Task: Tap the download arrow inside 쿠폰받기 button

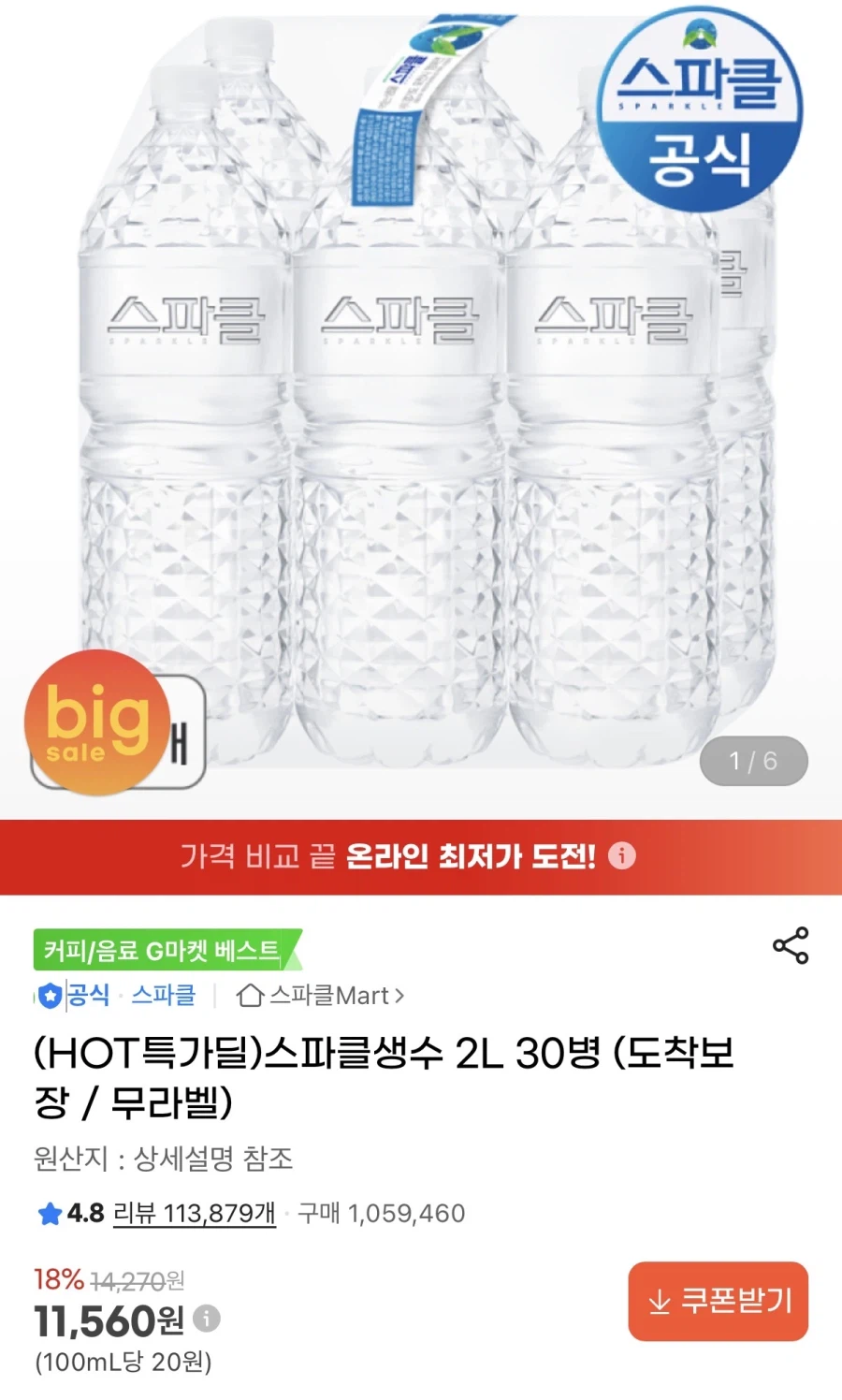Action: pyautogui.click(x=657, y=1302)
